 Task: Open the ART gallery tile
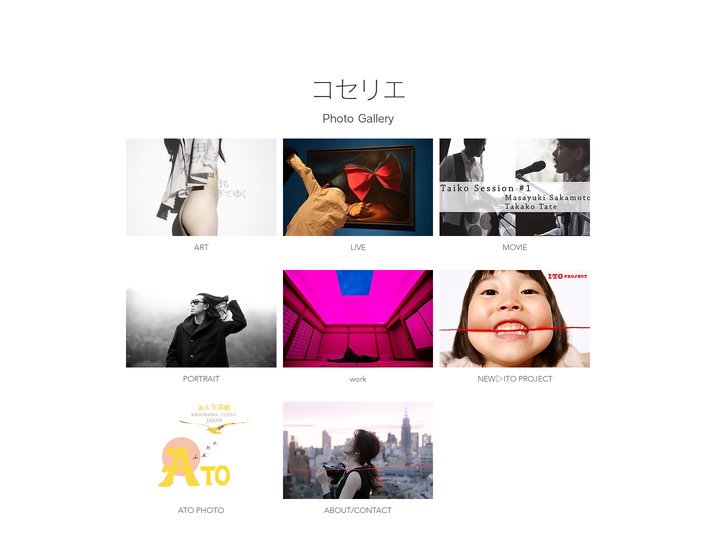click(201, 187)
